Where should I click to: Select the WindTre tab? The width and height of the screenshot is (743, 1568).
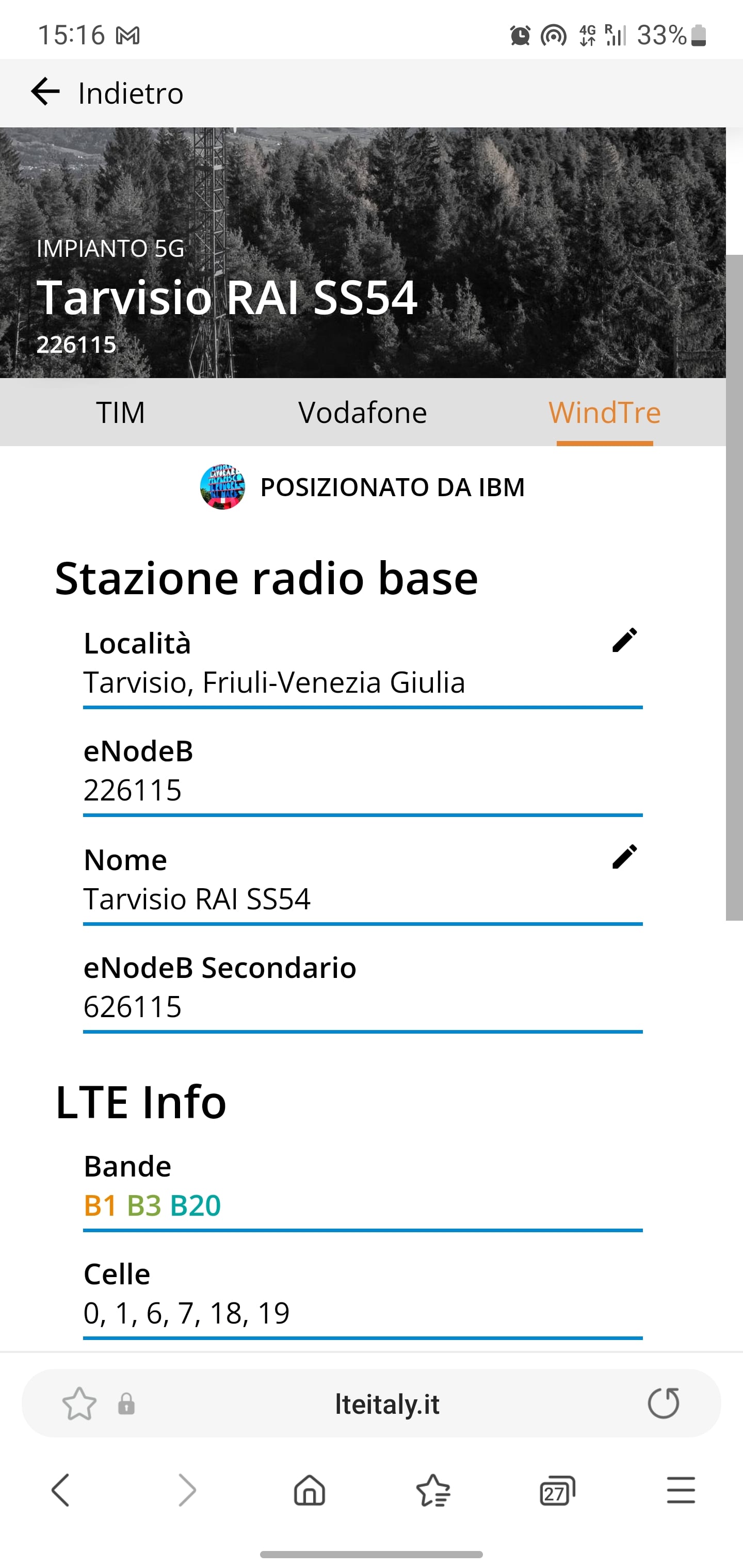[605, 413]
